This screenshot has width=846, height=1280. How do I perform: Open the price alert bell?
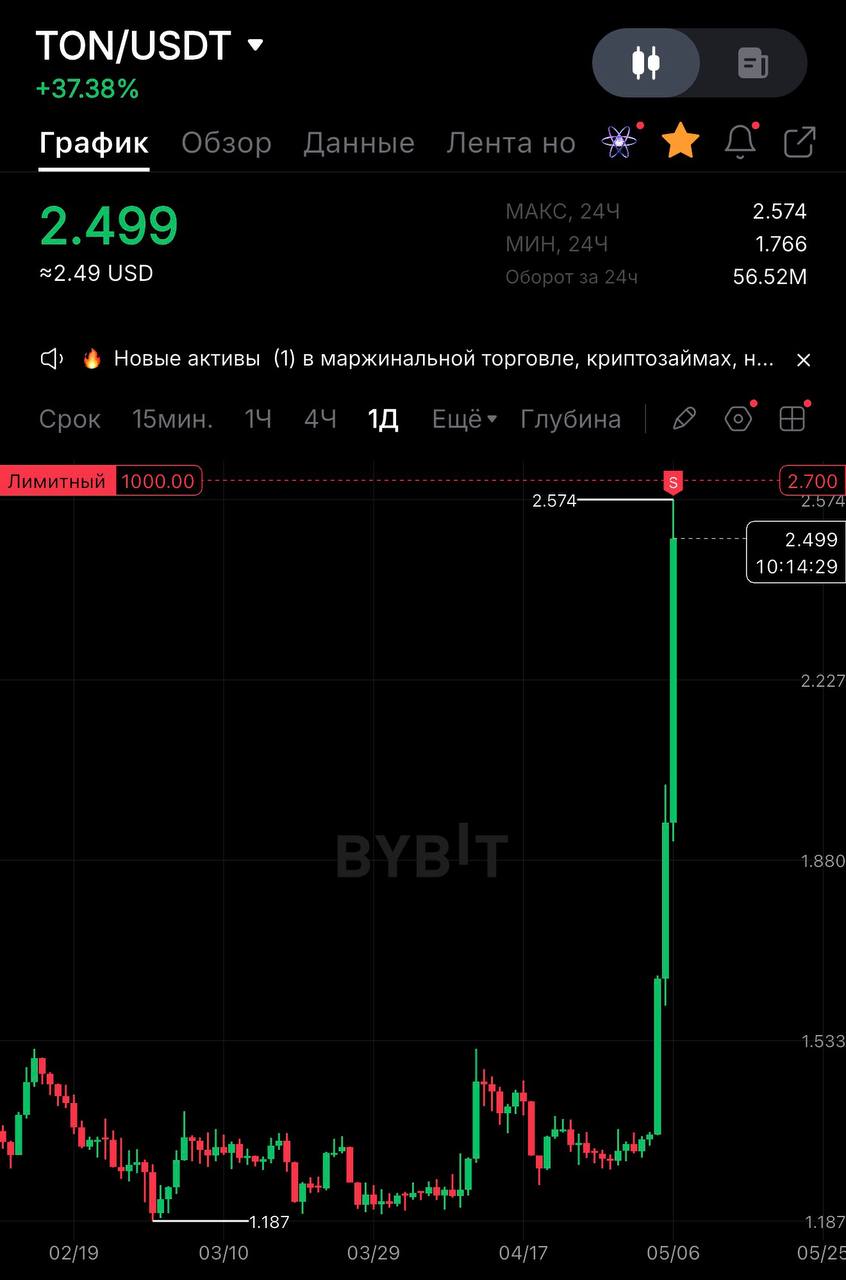tap(740, 142)
